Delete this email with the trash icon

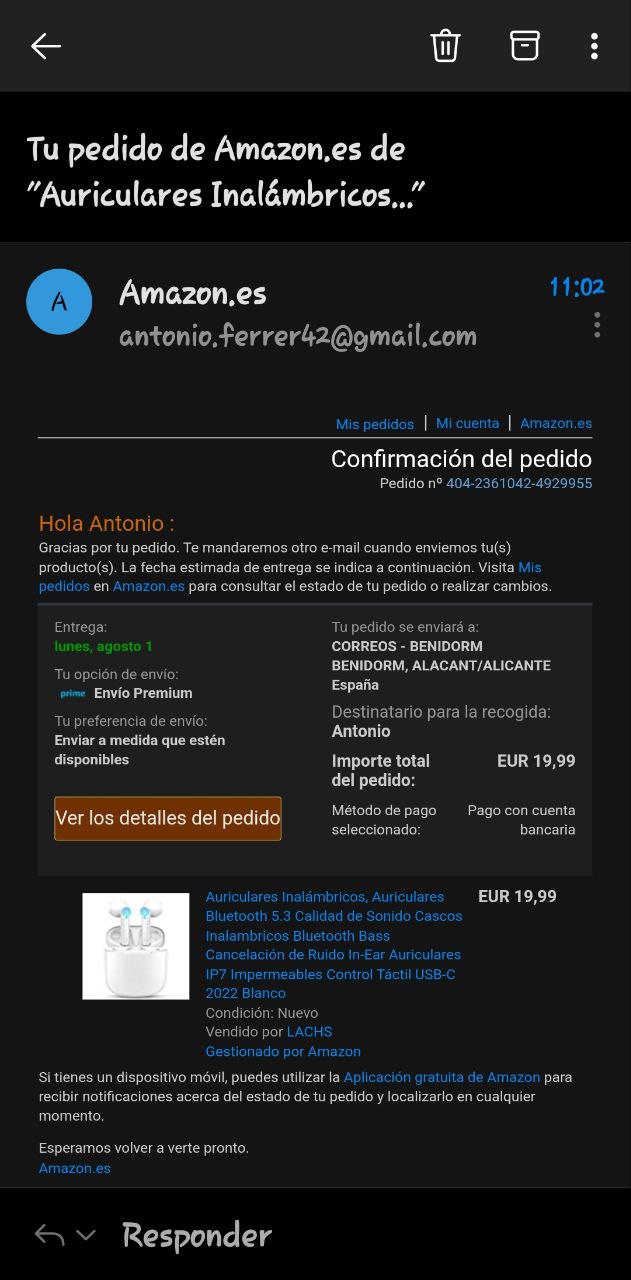(x=445, y=46)
